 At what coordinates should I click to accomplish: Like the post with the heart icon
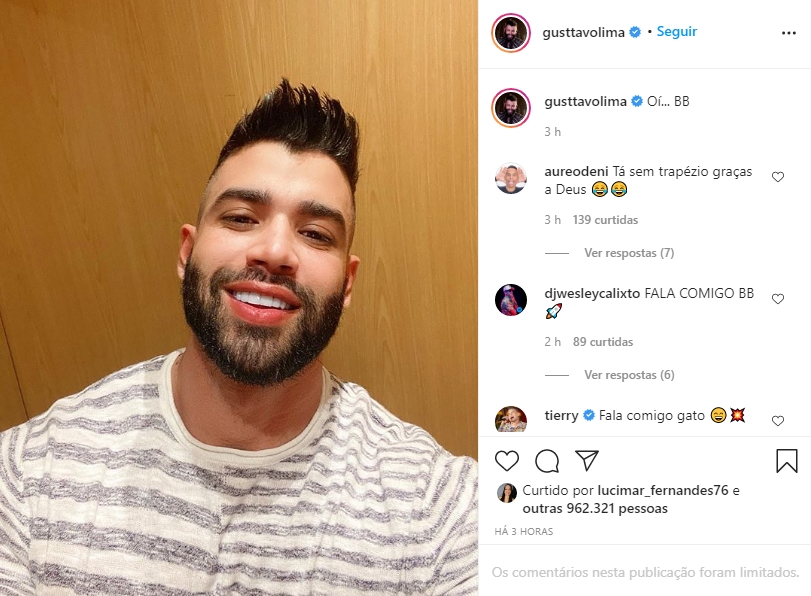click(x=508, y=461)
